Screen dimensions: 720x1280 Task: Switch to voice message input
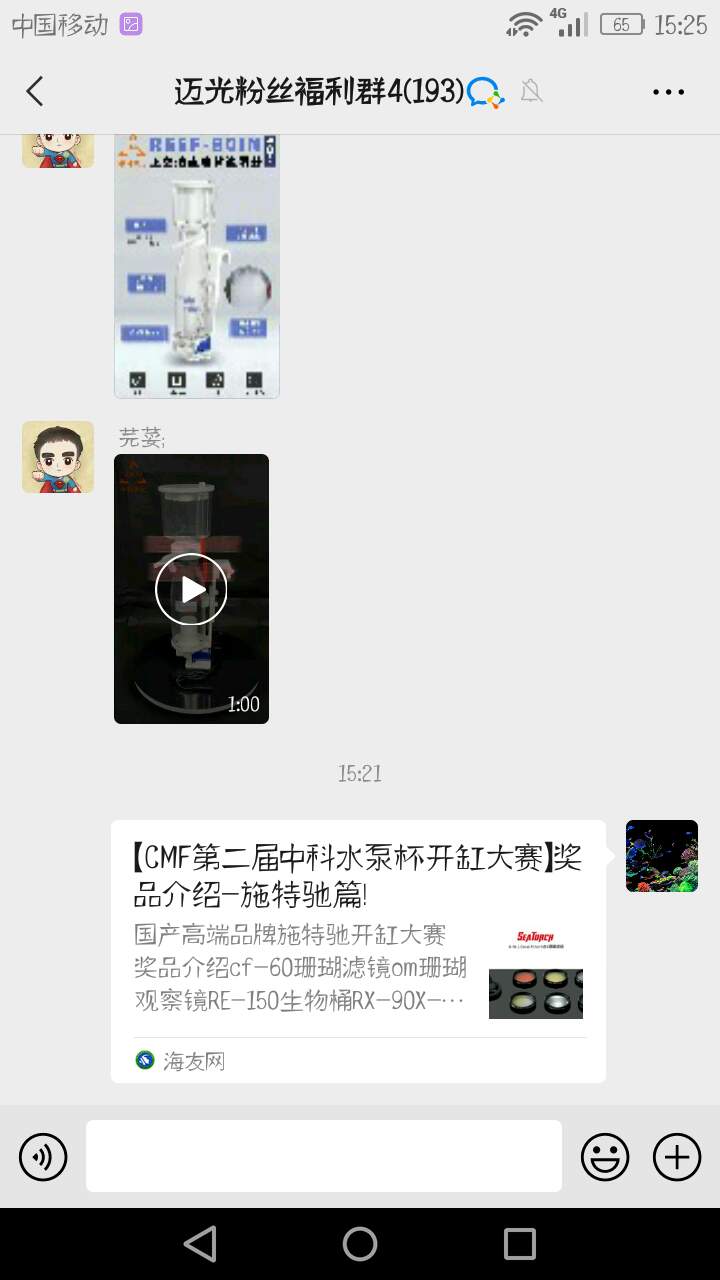(43, 1158)
